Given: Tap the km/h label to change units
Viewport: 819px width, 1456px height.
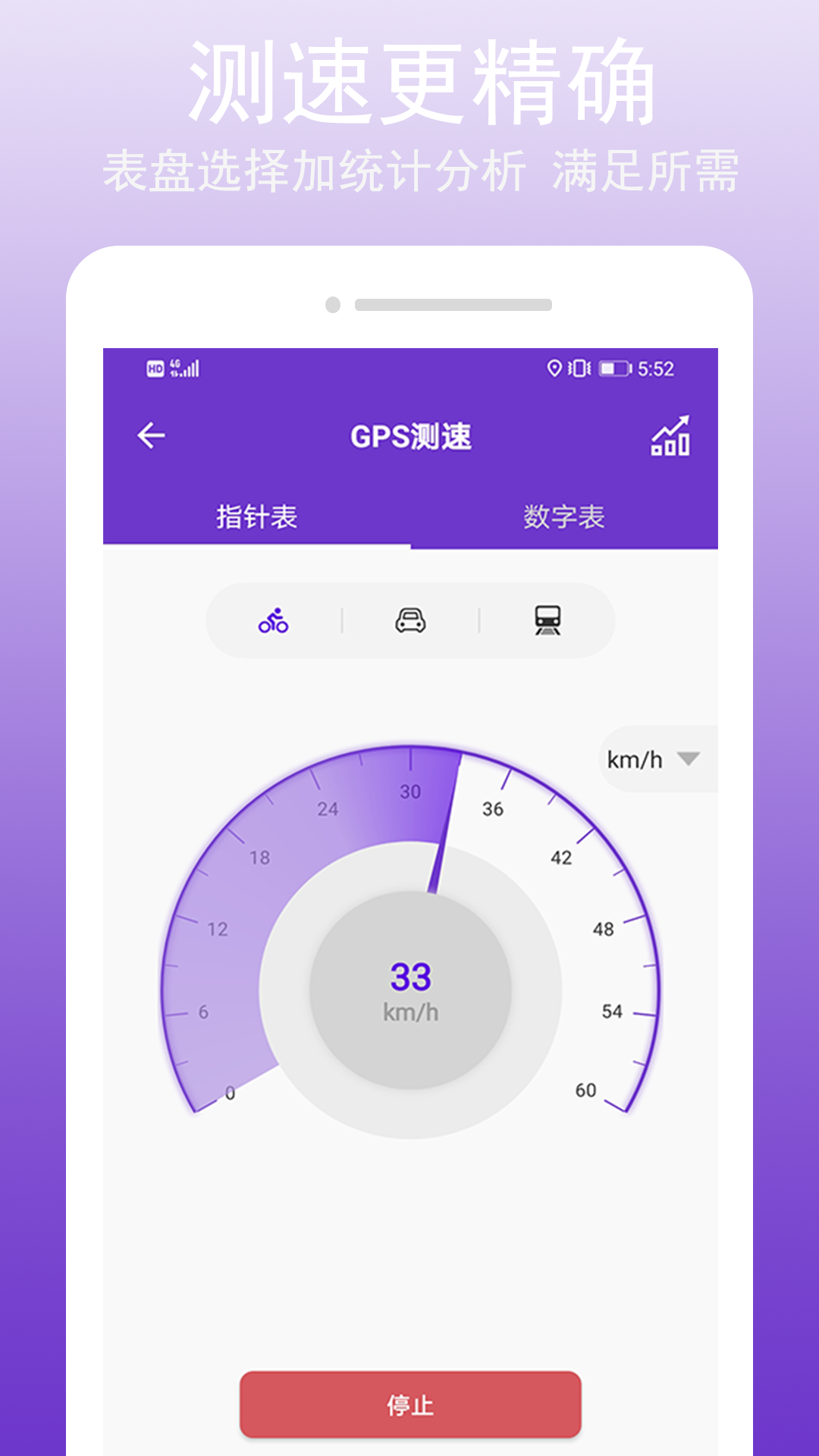Looking at the screenshot, I should [x=634, y=758].
